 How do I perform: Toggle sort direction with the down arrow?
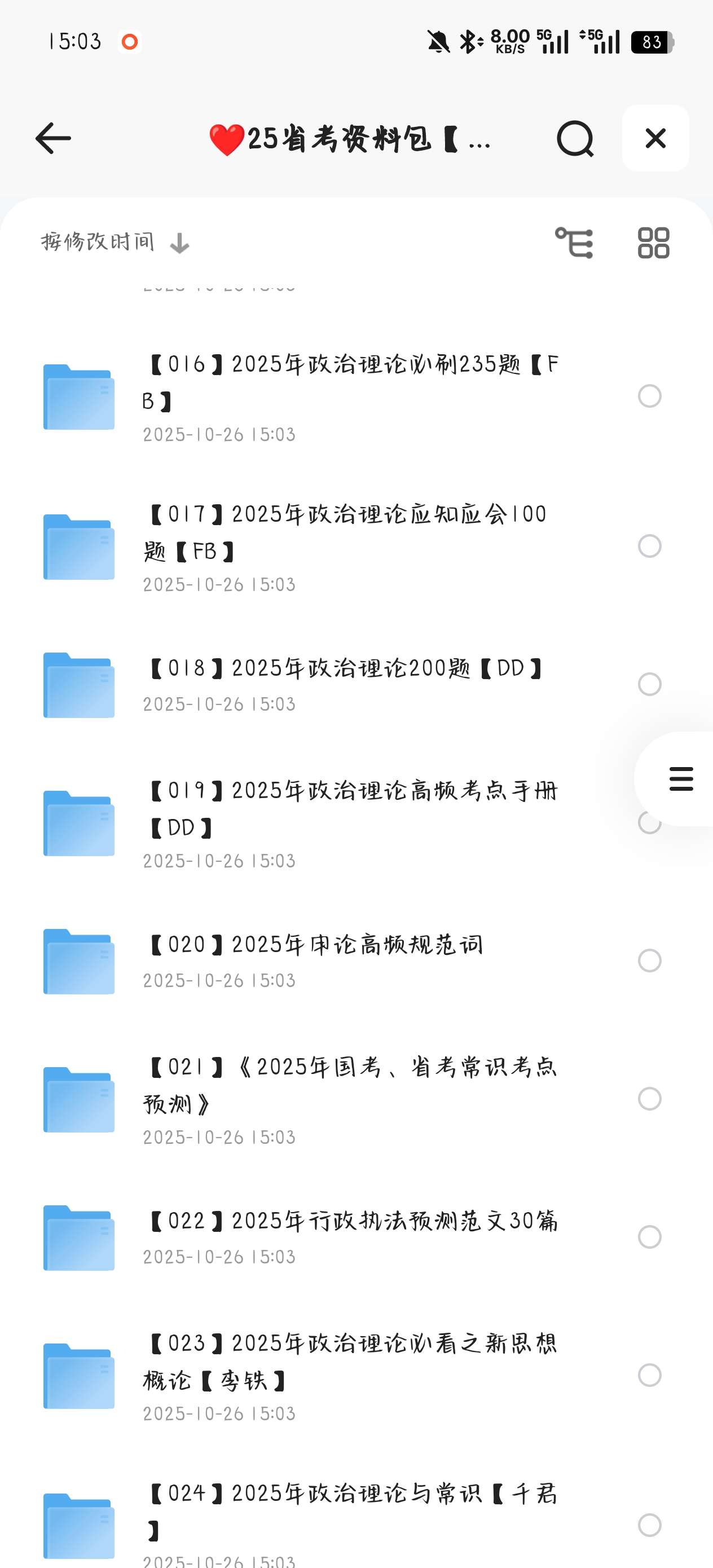click(x=178, y=243)
